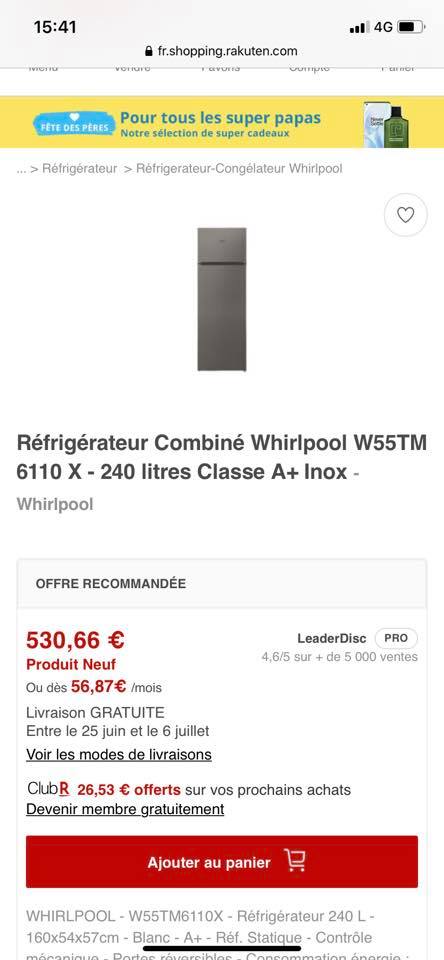This screenshot has width=444, height=960.
Task: View the refrigerator product image
Action: pos(222,299)
